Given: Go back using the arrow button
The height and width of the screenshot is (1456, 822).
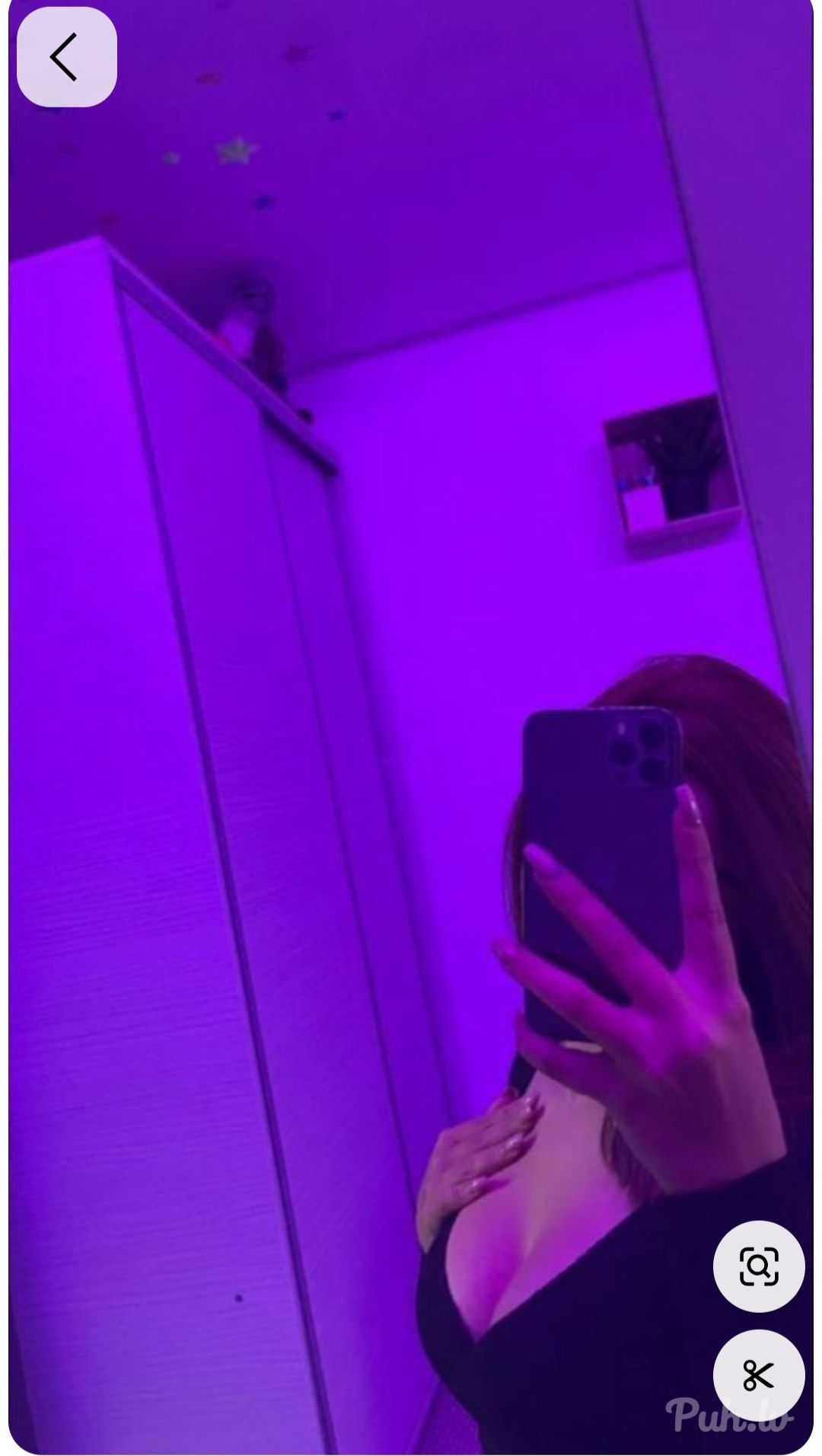Looking at the screenshot, I should pyautogui.click(x=66, y=57).
